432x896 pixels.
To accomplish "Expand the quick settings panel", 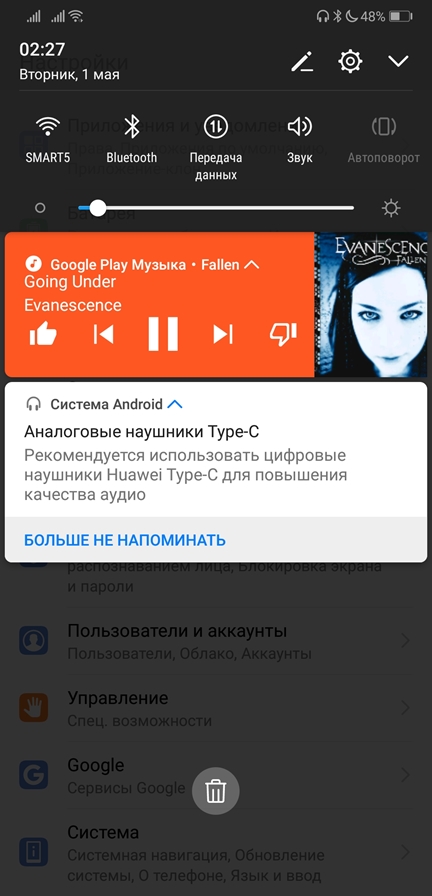I will click(x=398, y=62).
